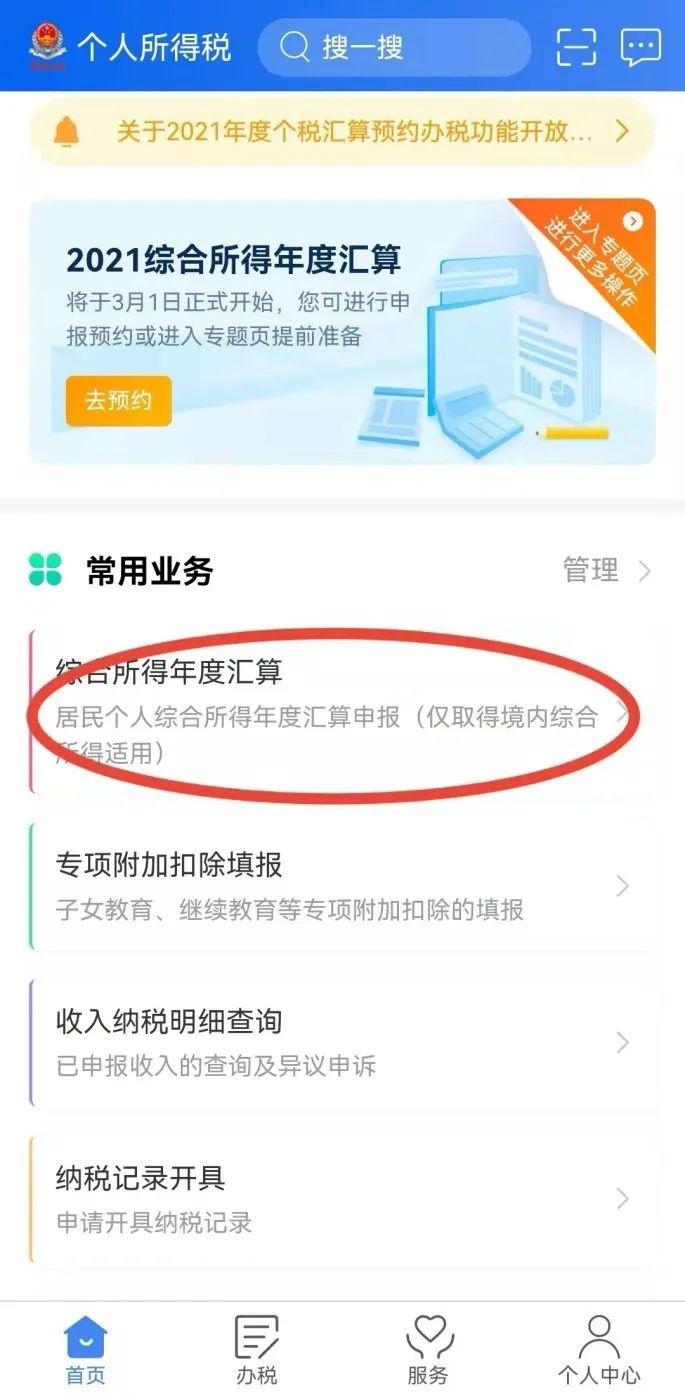The height and width of the screenshot is (1399, 685).
Task: Switch to the 首页 tab
Action: click(85, 1350)
